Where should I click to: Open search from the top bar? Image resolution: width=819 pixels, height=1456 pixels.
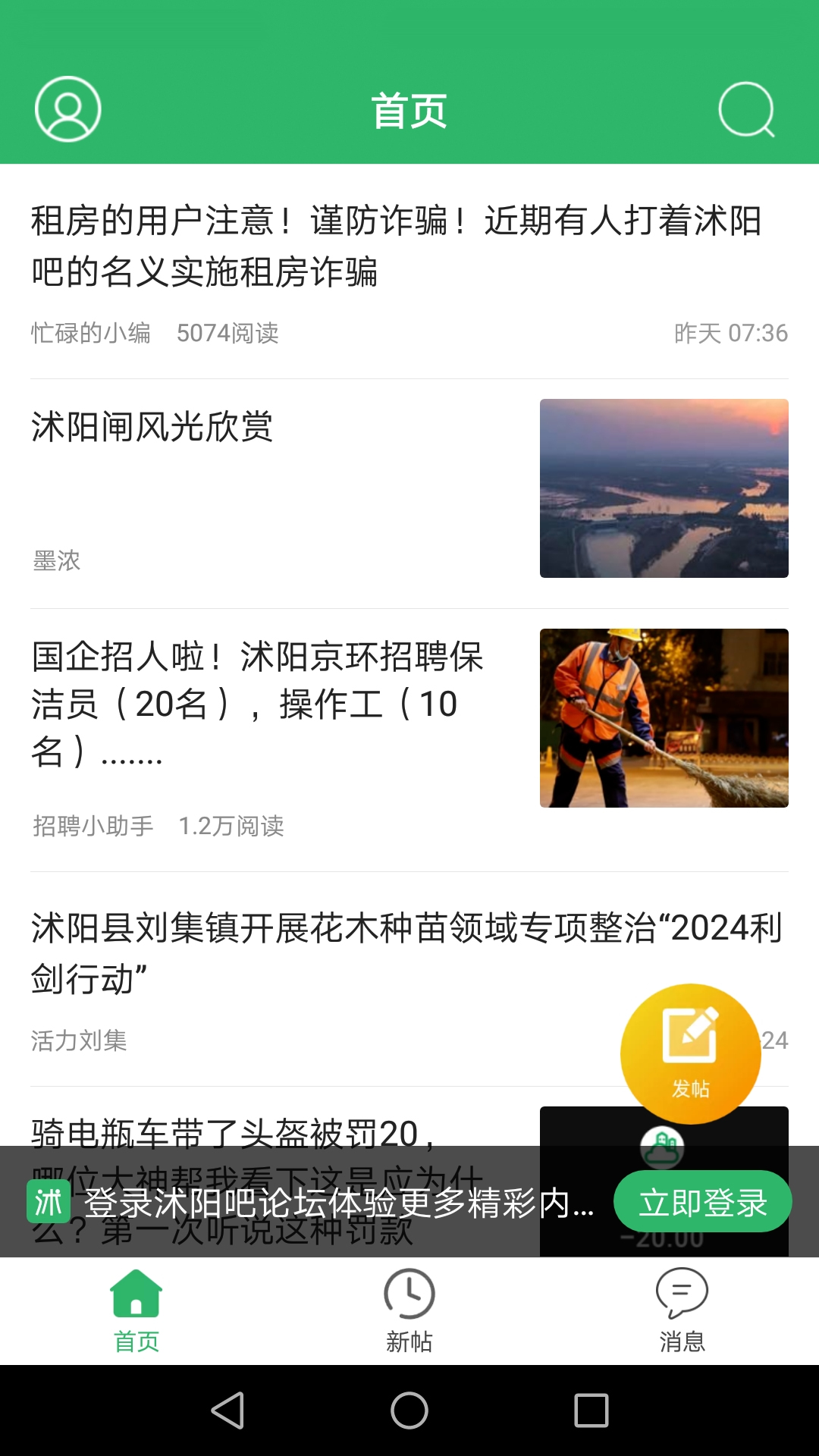pyautogui.click(x=746, y=109)
